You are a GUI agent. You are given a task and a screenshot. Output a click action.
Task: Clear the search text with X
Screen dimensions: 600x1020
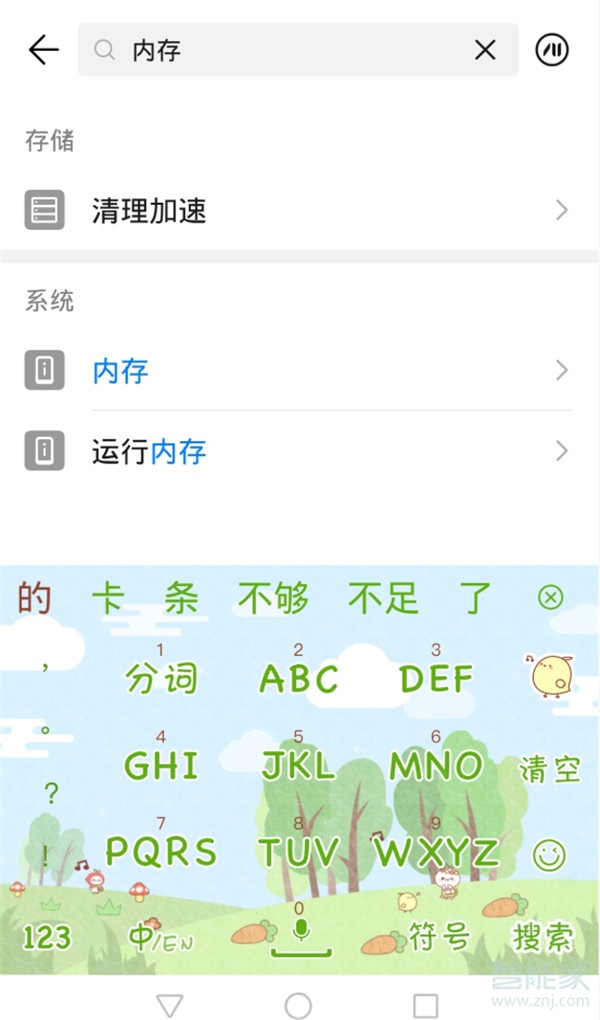485,50
